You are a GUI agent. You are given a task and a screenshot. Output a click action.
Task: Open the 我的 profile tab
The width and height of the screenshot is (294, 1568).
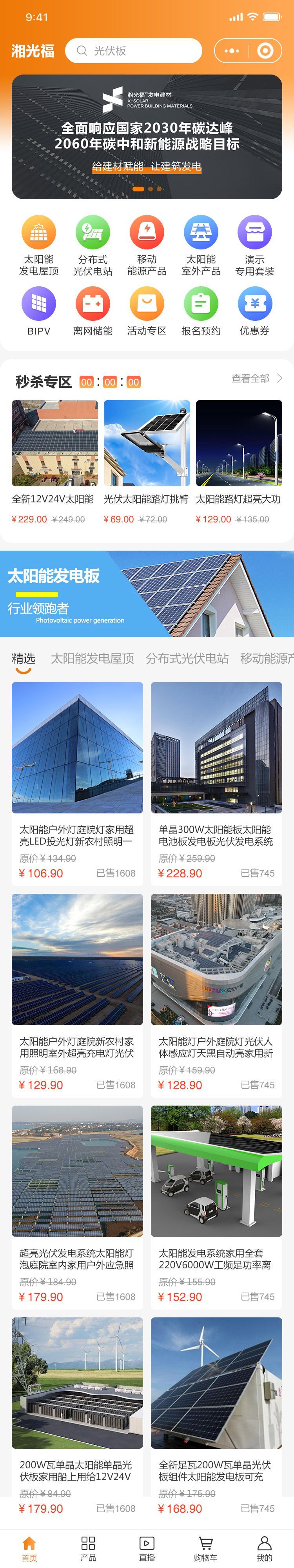click(x=264, y=1548)
